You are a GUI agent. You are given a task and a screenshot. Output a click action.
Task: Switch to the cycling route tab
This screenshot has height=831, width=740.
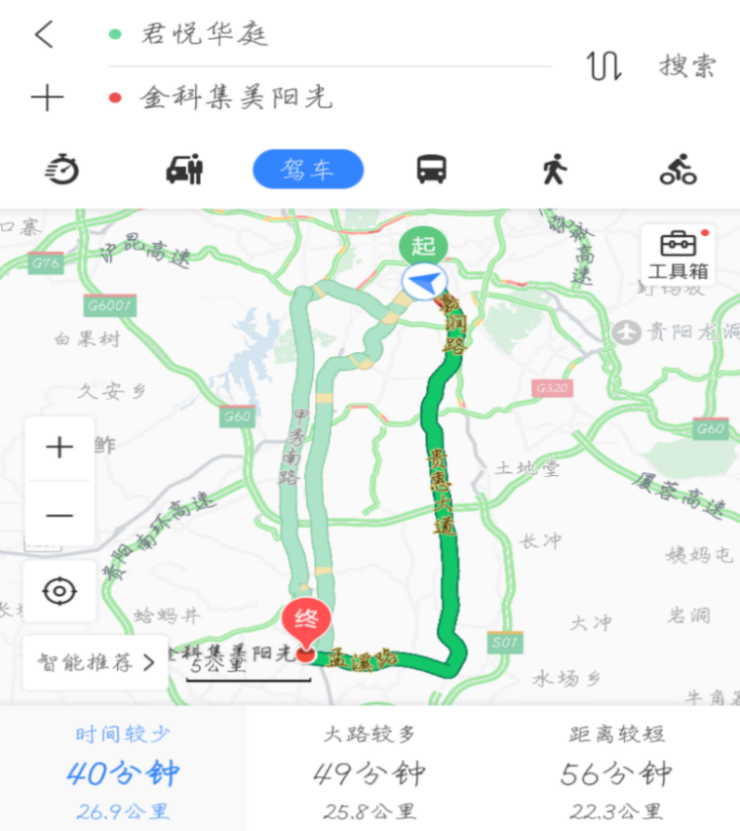click(678, 169)
